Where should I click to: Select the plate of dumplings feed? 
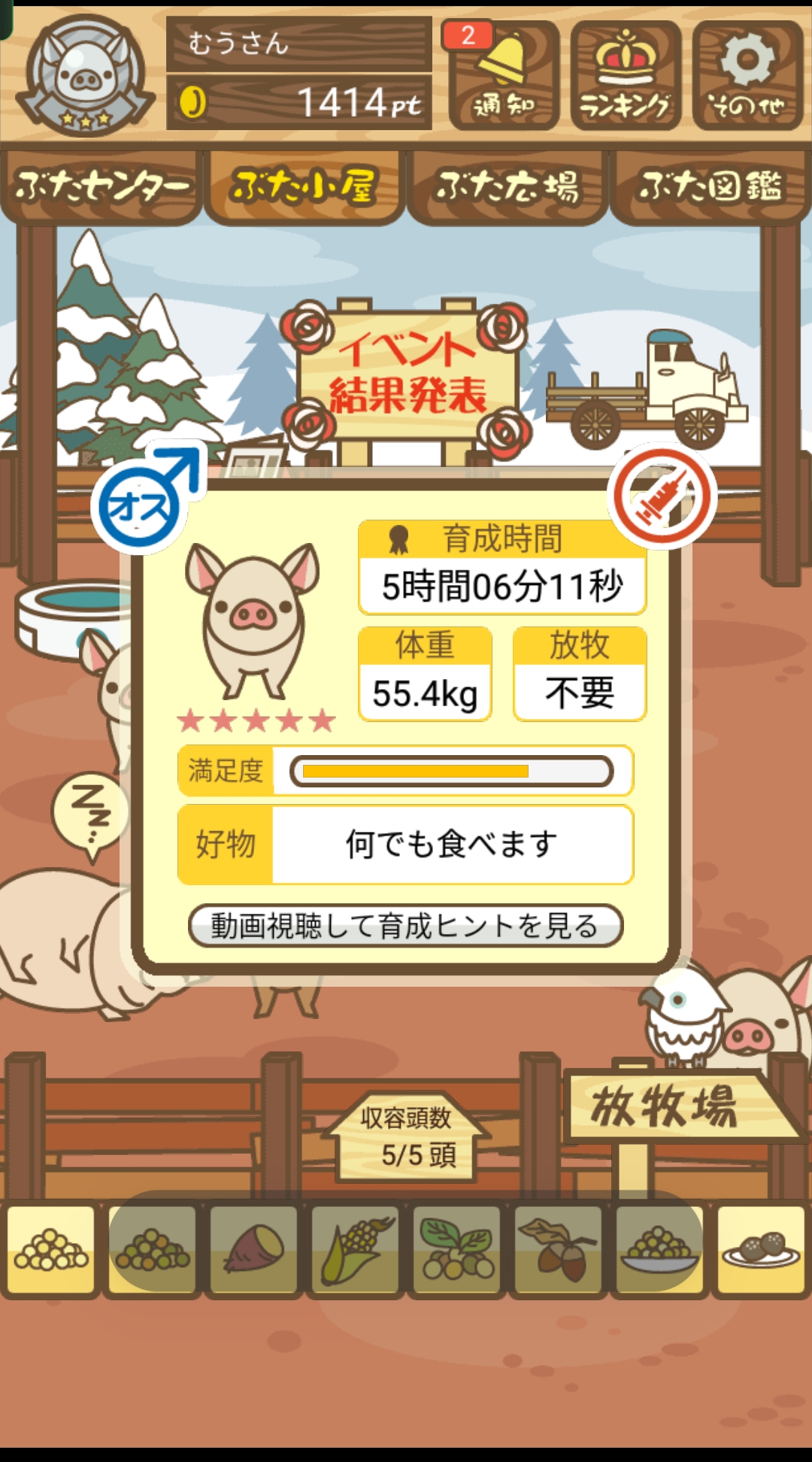click(x=761, y=1250)
